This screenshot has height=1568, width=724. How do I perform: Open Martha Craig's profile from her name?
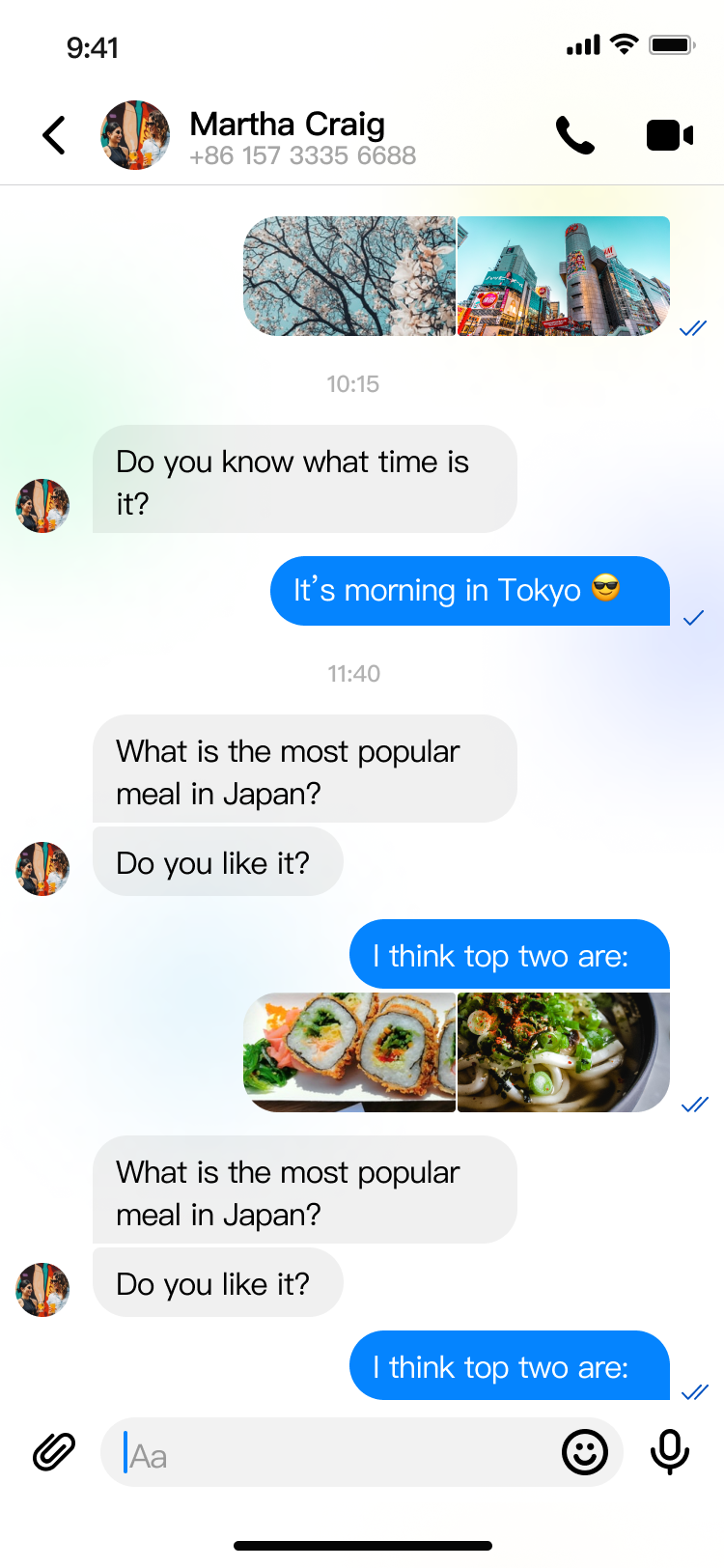coord(287,124)
